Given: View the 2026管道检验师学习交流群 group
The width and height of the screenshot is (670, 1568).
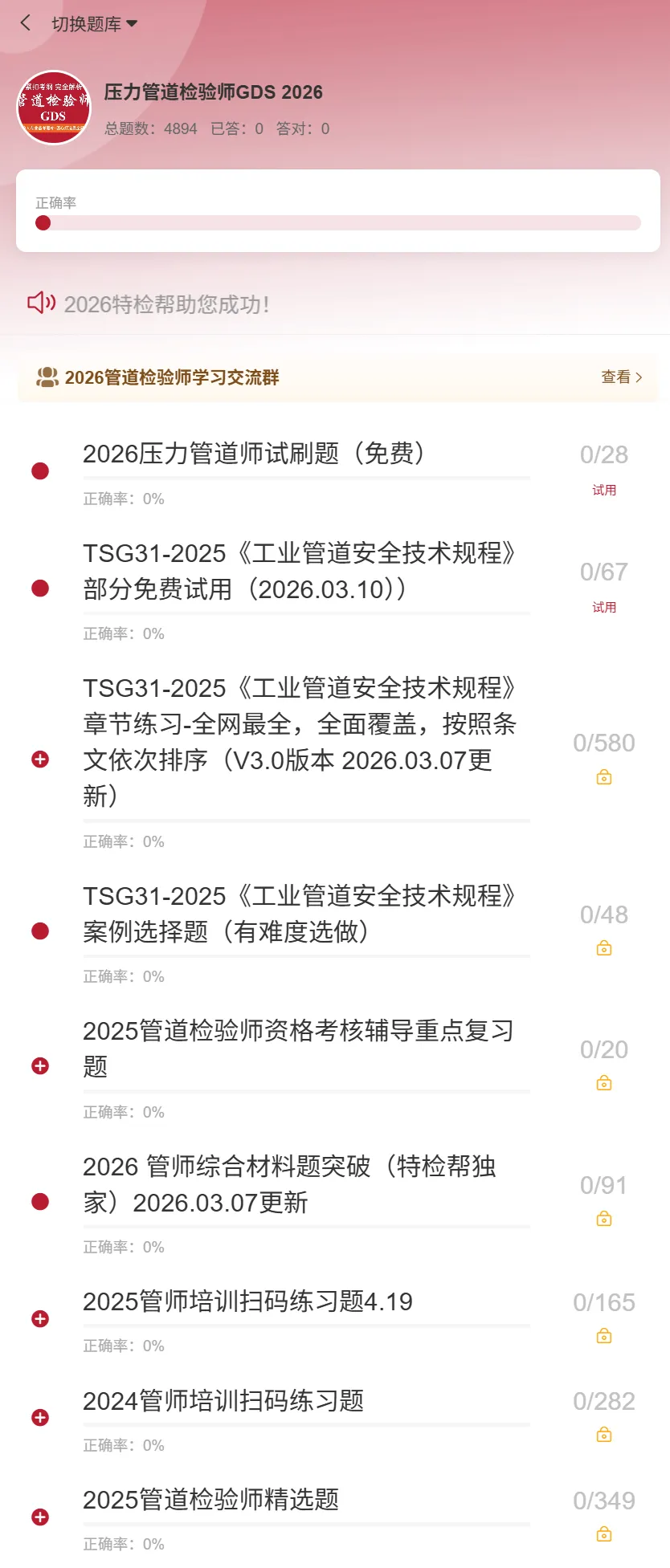Looking at the screenshot, I should (x=621, y=377).
